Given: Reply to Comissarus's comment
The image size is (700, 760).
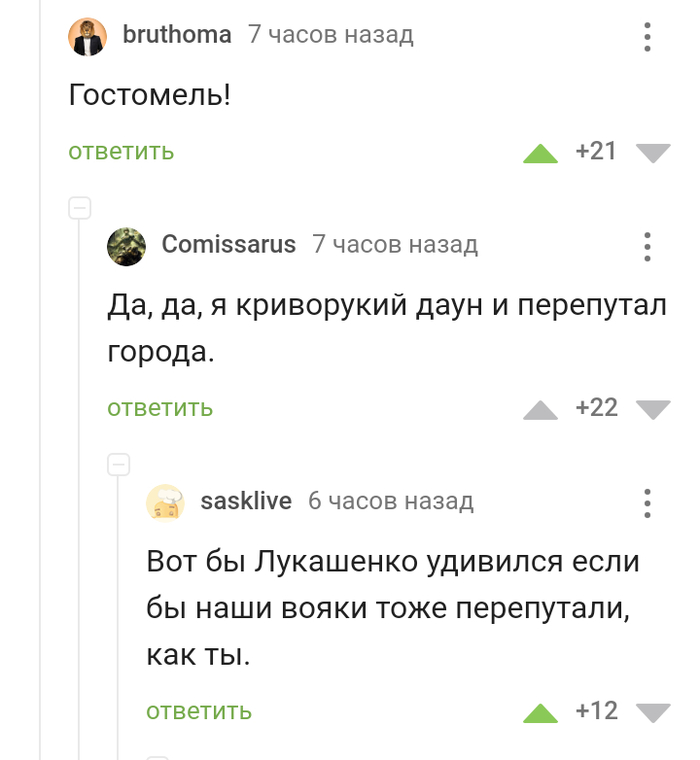Looking at the screenshot, I should coord(160,408).
